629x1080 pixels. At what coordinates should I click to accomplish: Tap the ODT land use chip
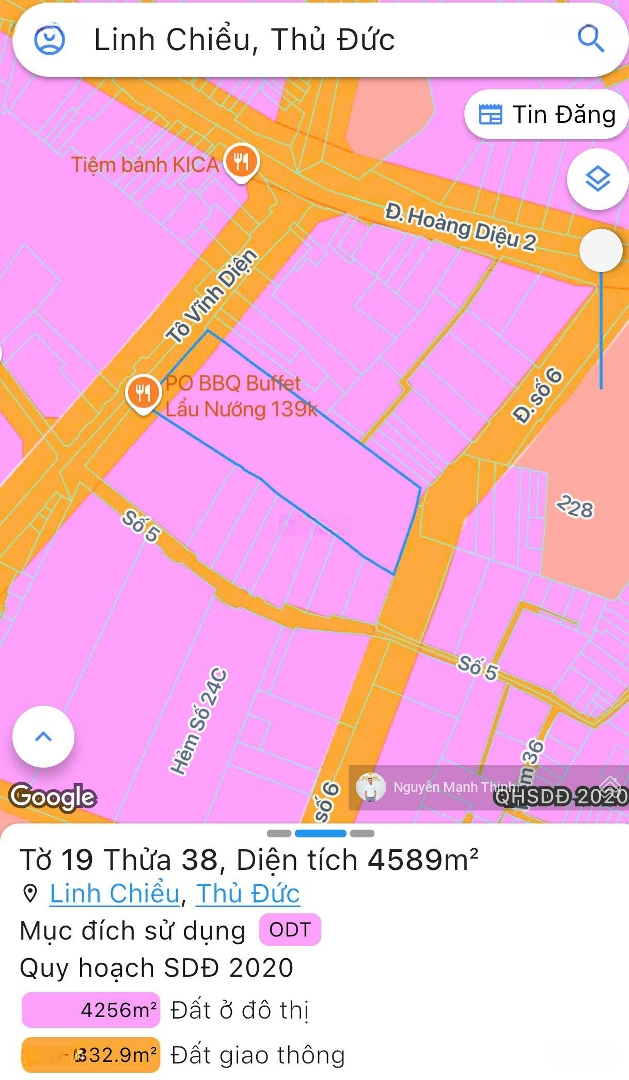pyautogui.click(x=290, y=930)
